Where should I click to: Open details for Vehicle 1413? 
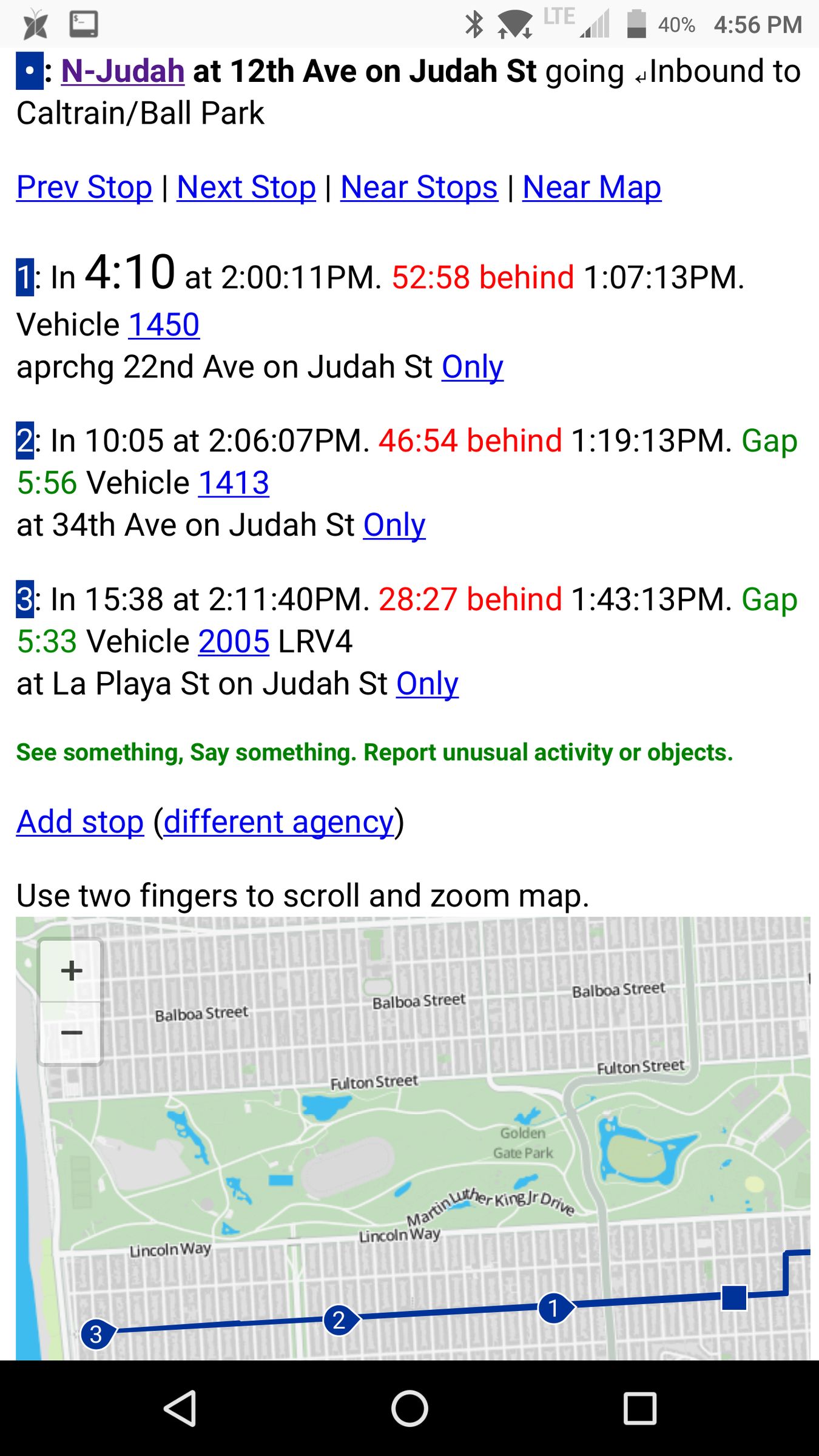tap(234, 482)
